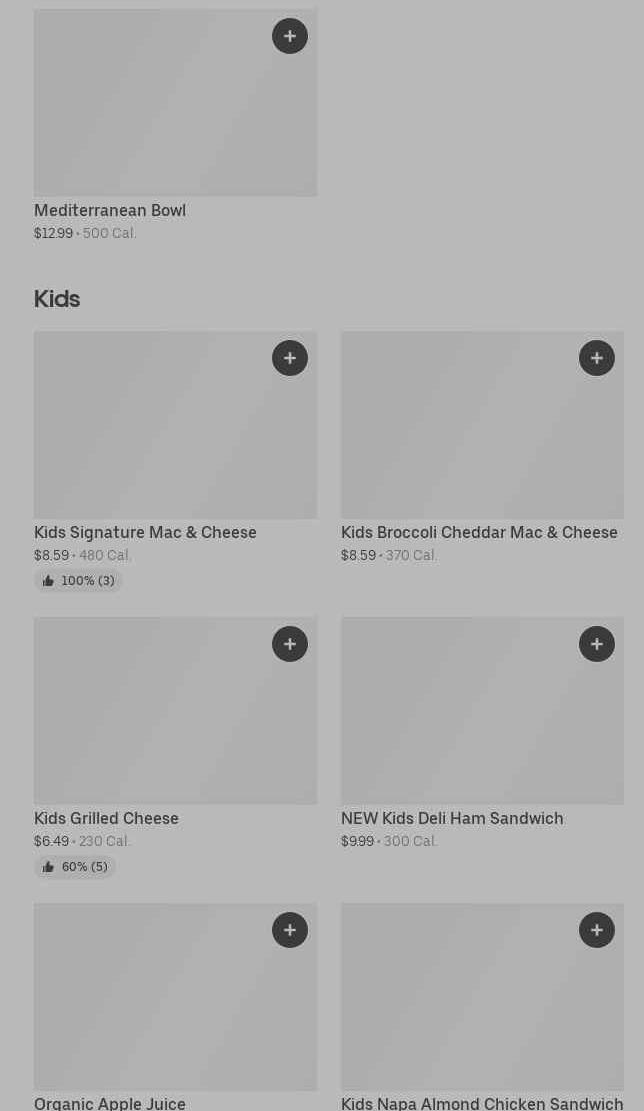View Kids Napa Almond Chicken Sandwich item
The height and width of the screenshot is (1111, 644).
[x=482, y=1007]
